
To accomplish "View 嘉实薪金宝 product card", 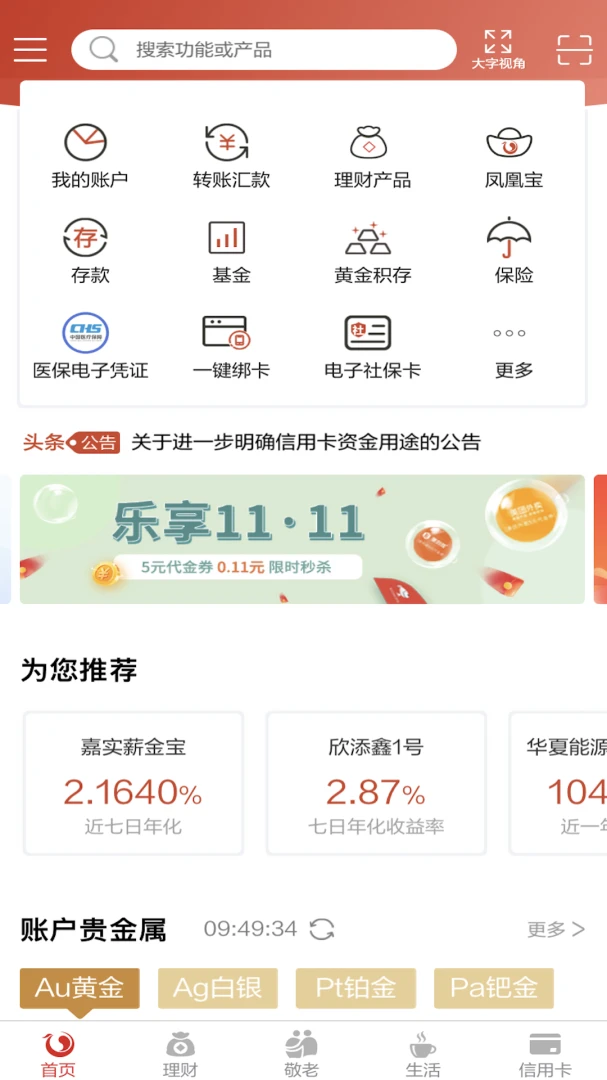I will [133, 783].
